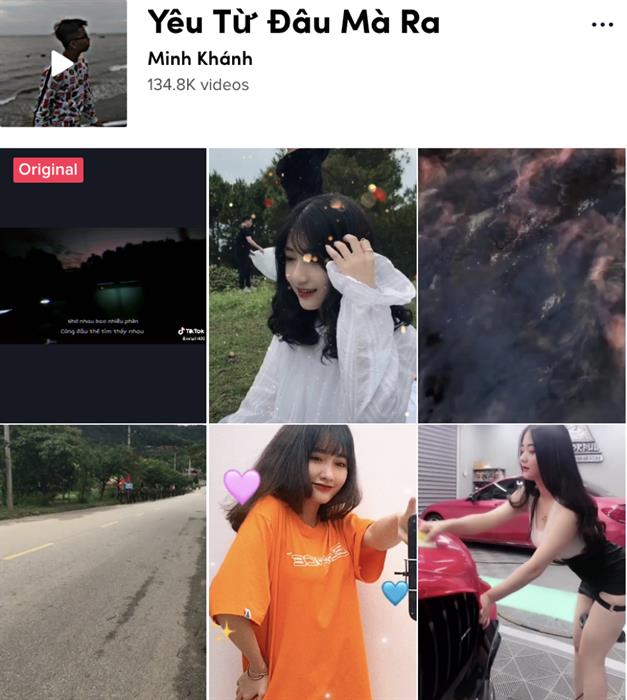This screenshot has height=700, width=627.
Task: Open the three-dot overflow menu
Action: (x=602, y=25)
